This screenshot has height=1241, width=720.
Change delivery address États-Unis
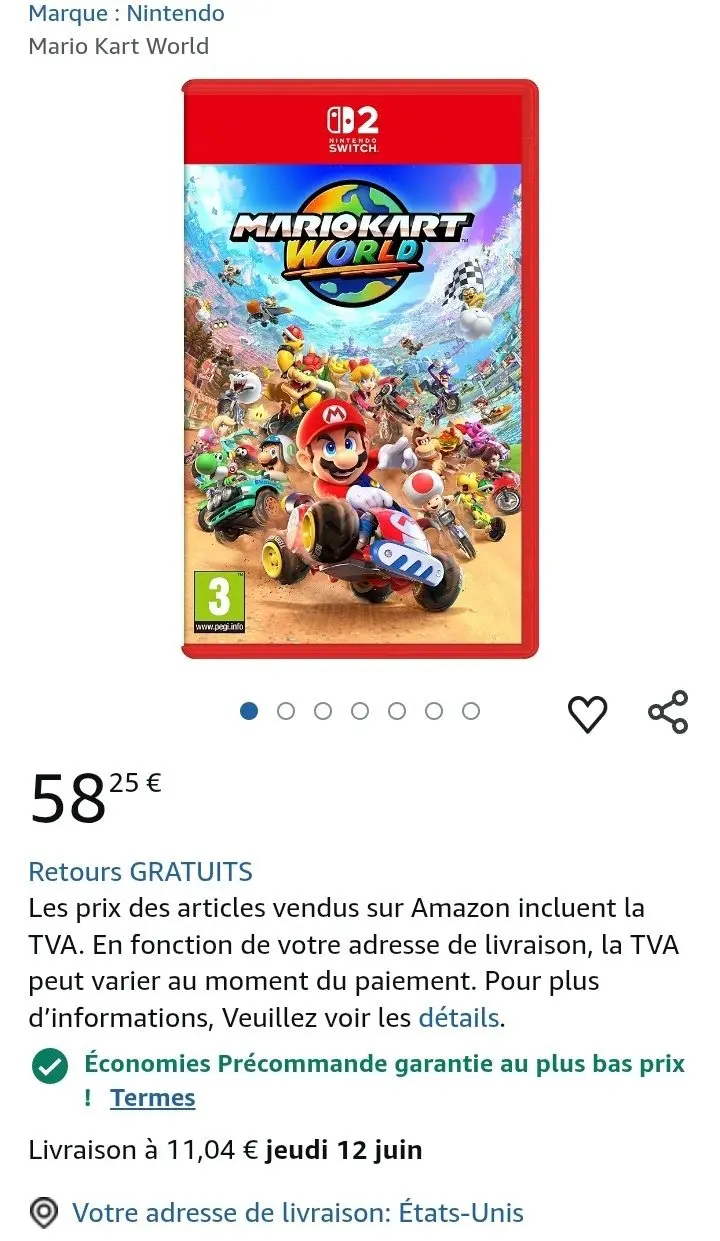point(298,1213)
